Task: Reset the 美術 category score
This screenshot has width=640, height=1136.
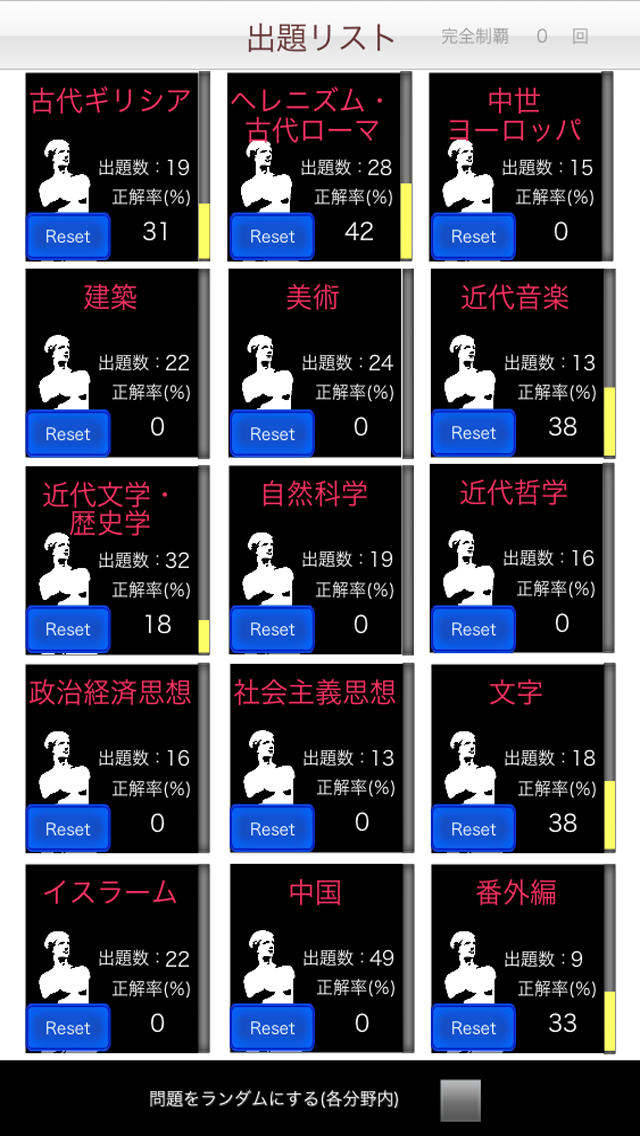Action: tap(272, 433)
